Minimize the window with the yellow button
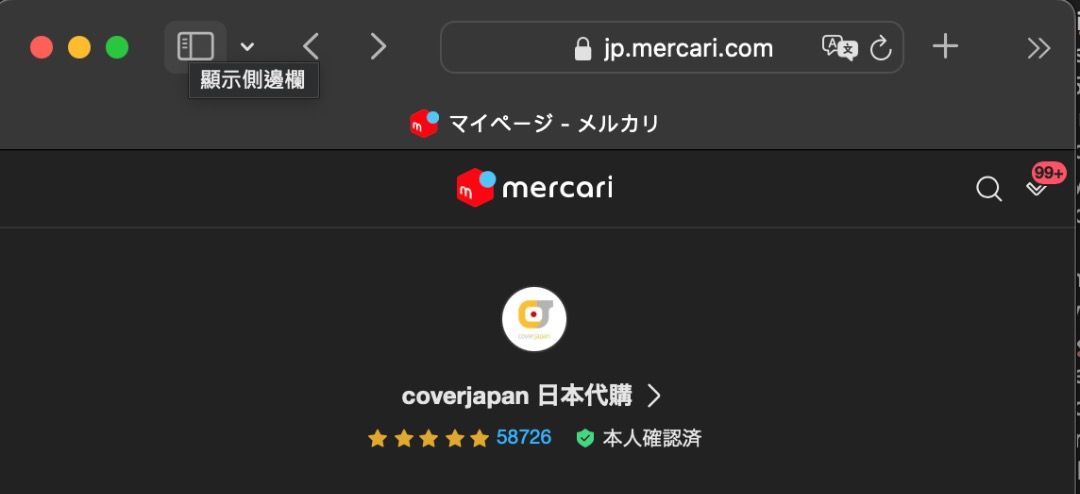The image size is (1080, 494). point(79,47)
